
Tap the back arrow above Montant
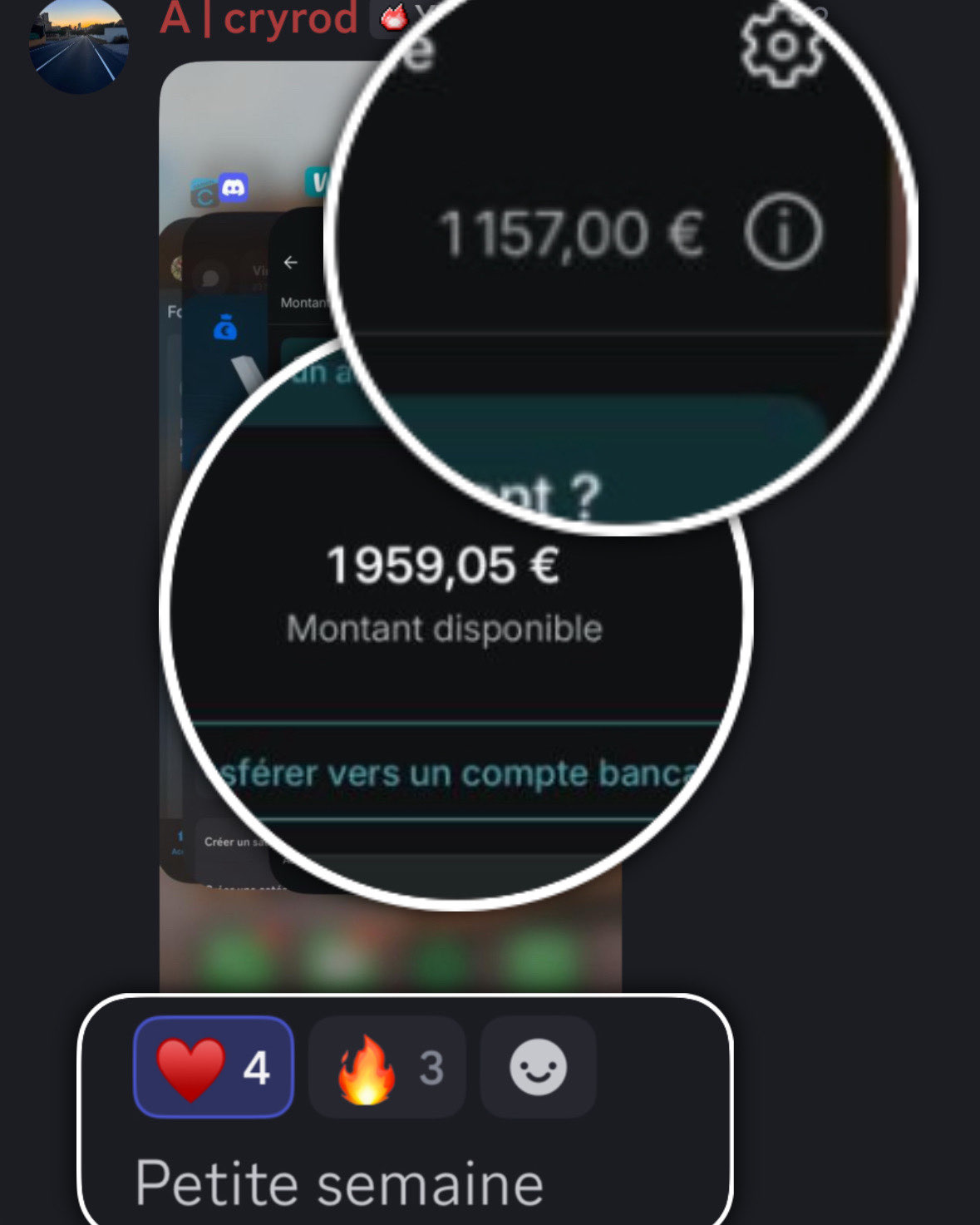point(290,263)
